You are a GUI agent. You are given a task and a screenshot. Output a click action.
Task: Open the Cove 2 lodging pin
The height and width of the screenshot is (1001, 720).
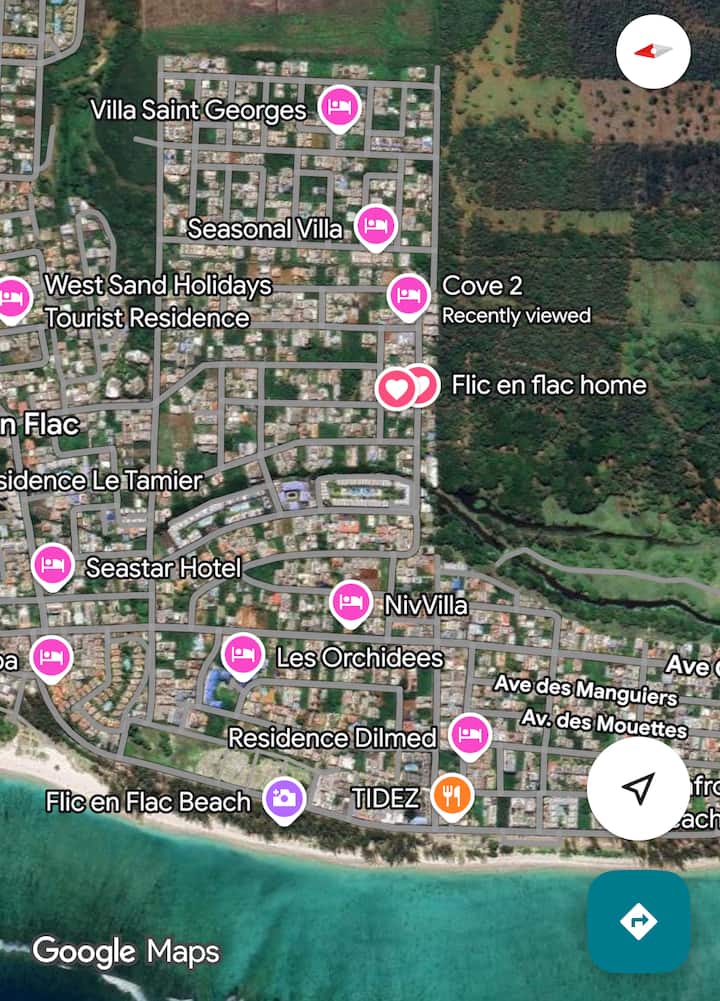(x=408, y=295)
